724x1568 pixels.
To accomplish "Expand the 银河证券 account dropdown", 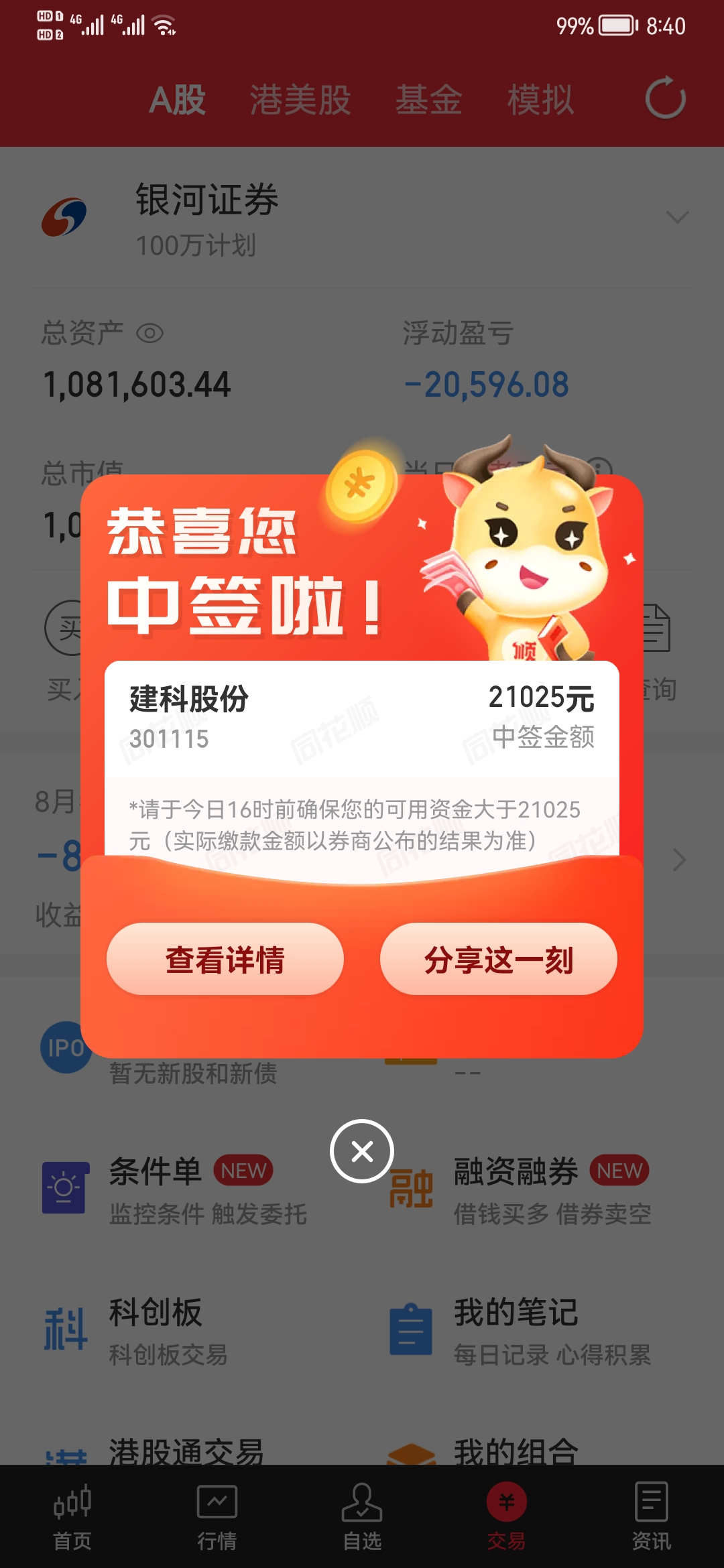I will click(677, 217).
